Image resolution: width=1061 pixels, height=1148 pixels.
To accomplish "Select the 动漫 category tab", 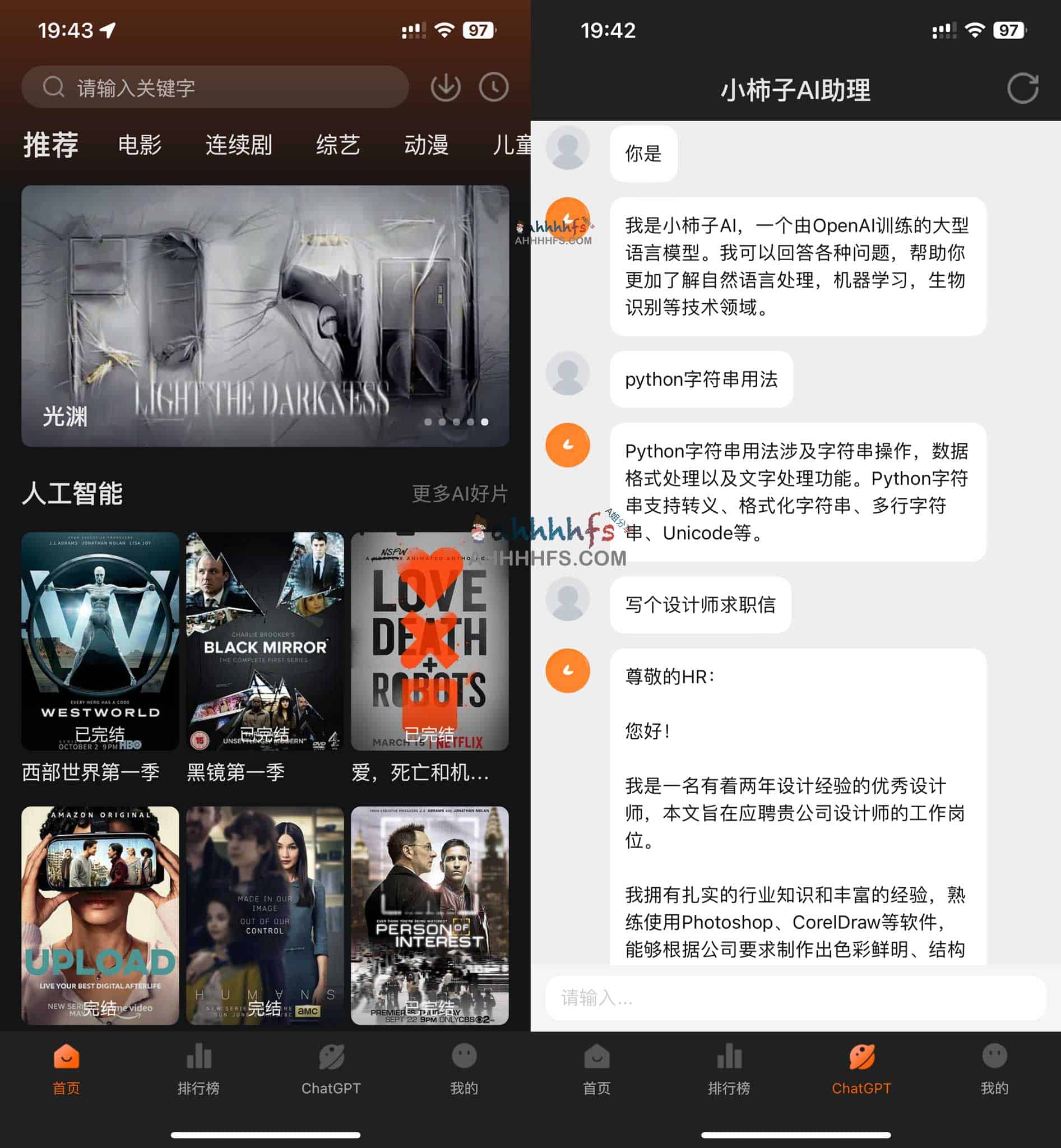I will [426, 145].
